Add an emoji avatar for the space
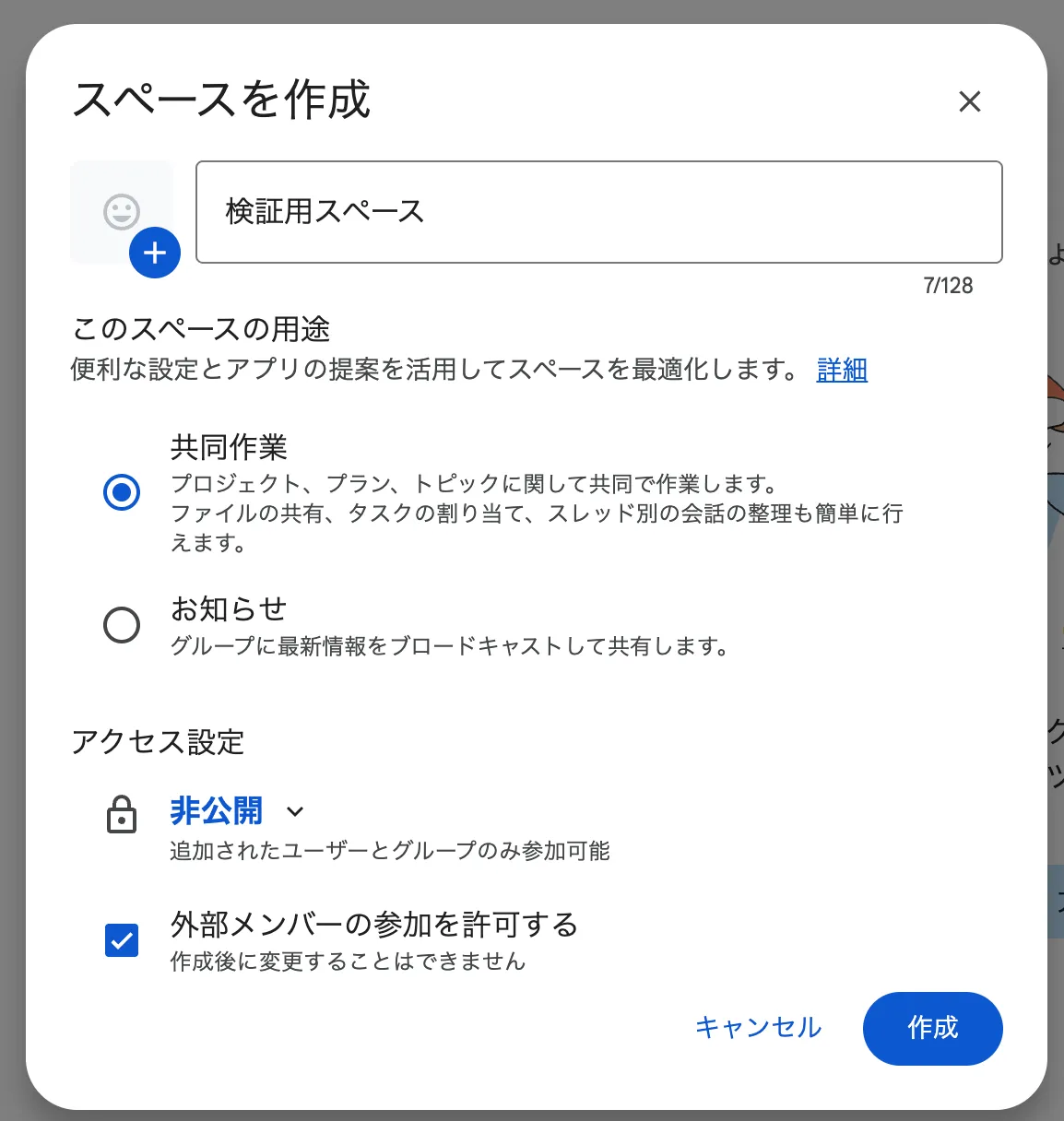The height and width of the screenshot is (1121, 1064). 124,214
